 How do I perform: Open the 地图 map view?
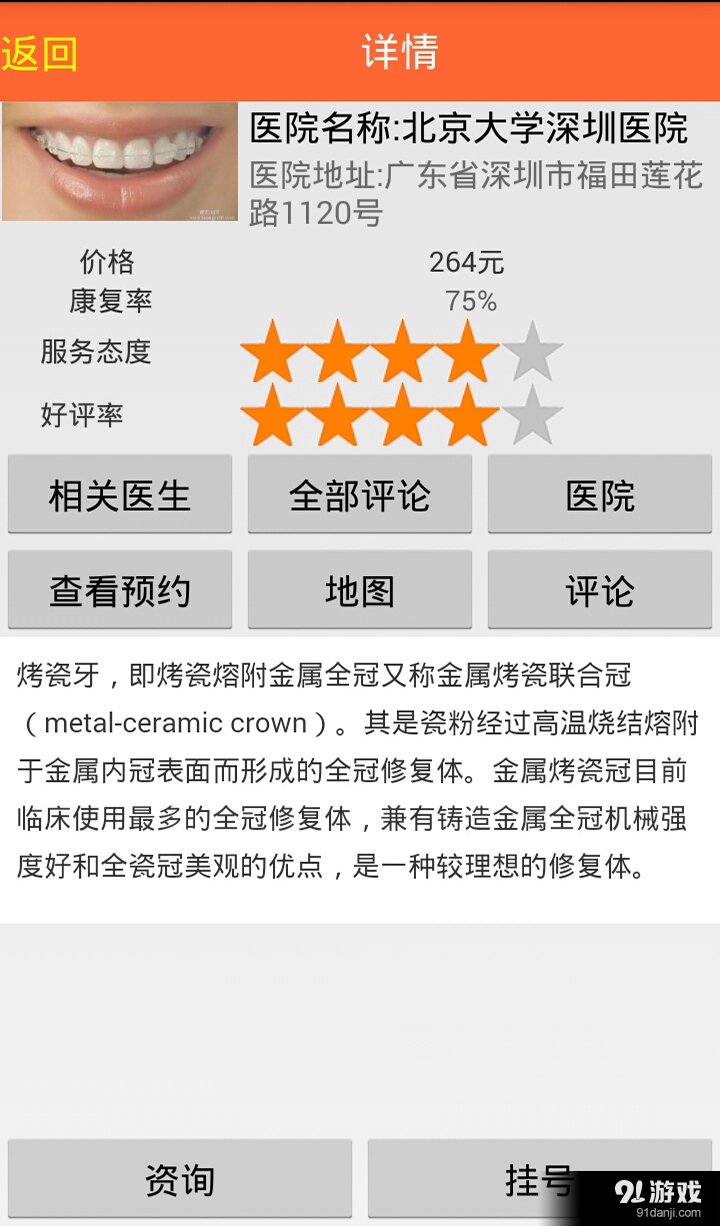(359, 588)
